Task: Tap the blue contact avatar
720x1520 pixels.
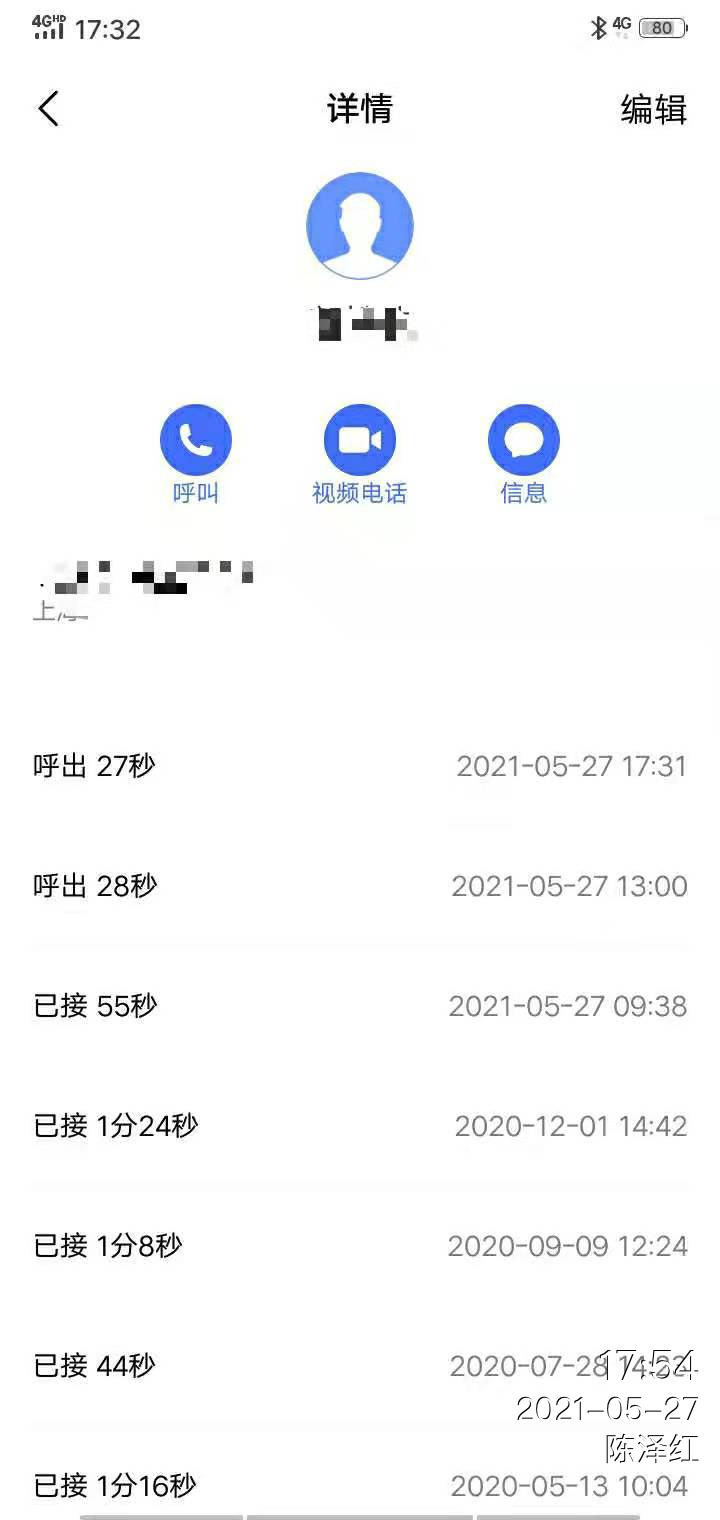Action: [x=360, y=226]
